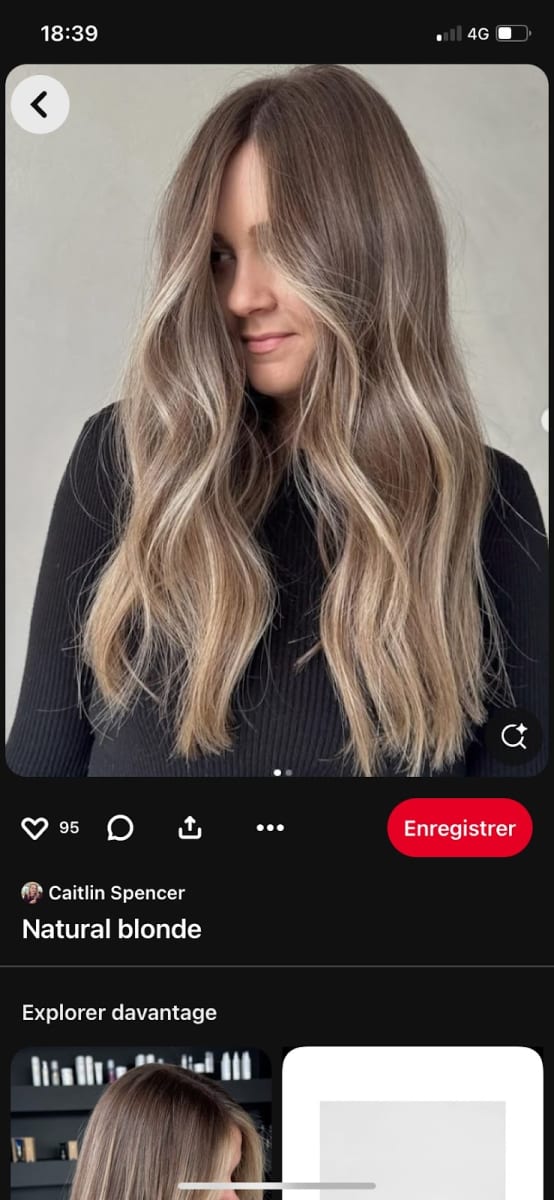The height and width of the screenshot is (1200, 554).
Task: Open the white suggested pin tile
Action: pos(413,1123)
